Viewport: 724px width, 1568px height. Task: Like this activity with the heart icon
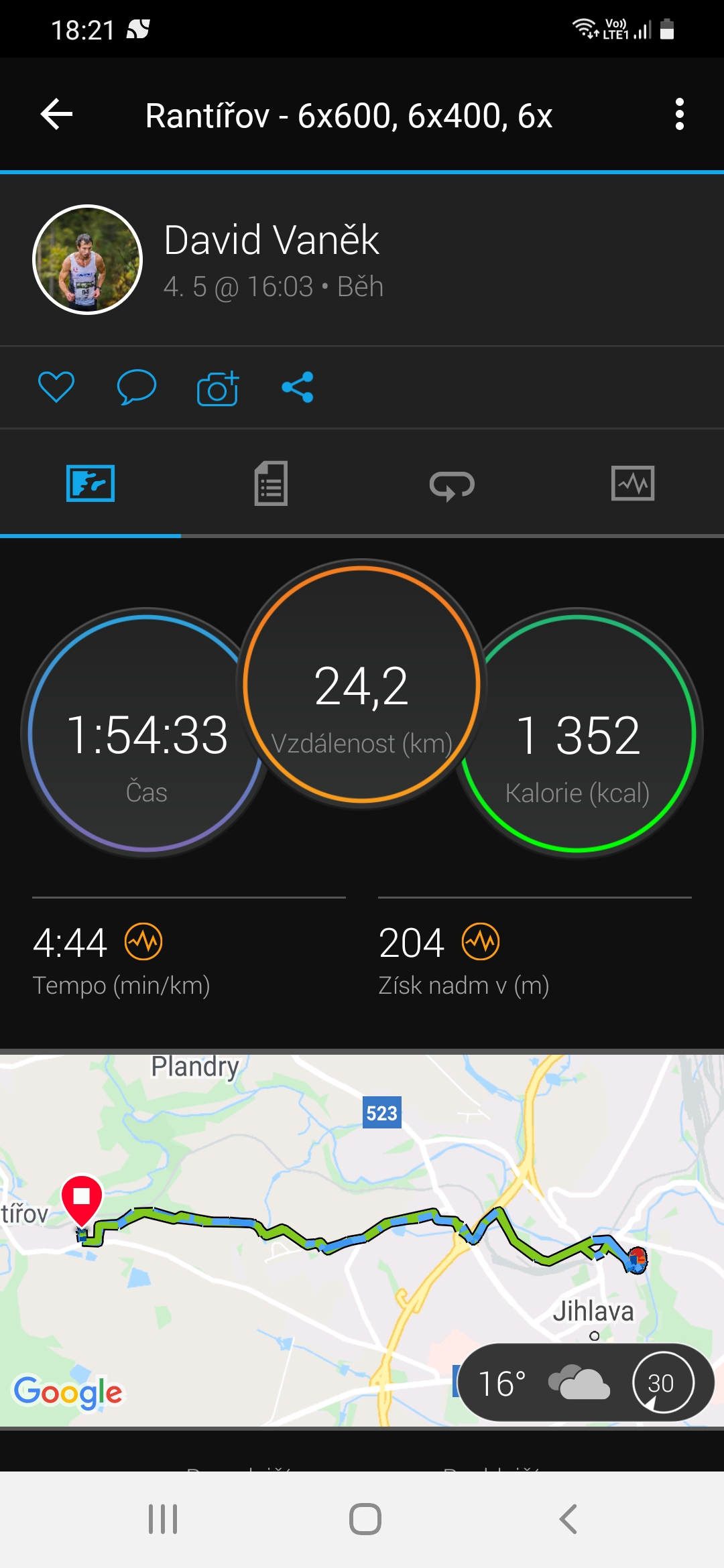pyautogui.click(x=56, y=387)
